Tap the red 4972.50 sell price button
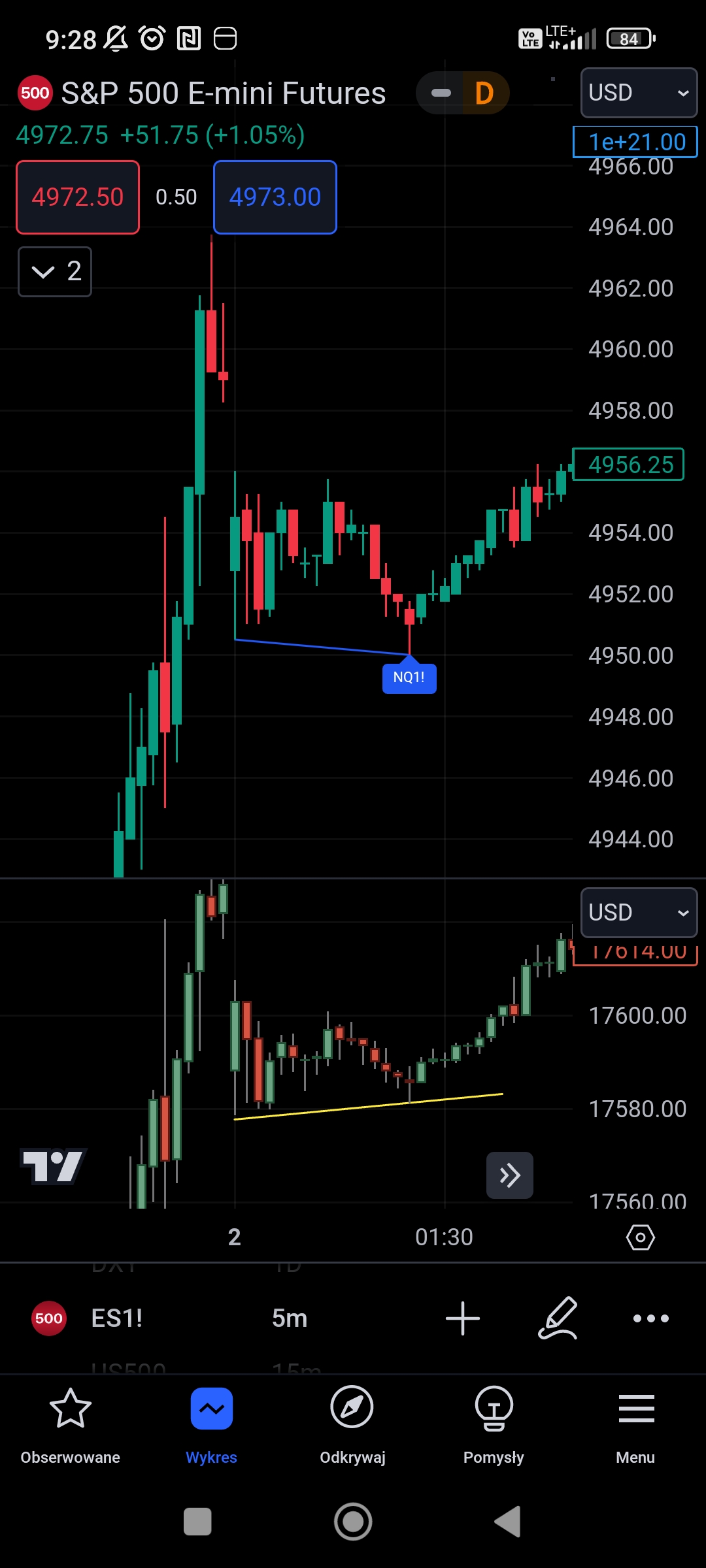Image resolution: width=706 pixels, height=1568 pixels. pyautogui.click(x=78, y=197)
